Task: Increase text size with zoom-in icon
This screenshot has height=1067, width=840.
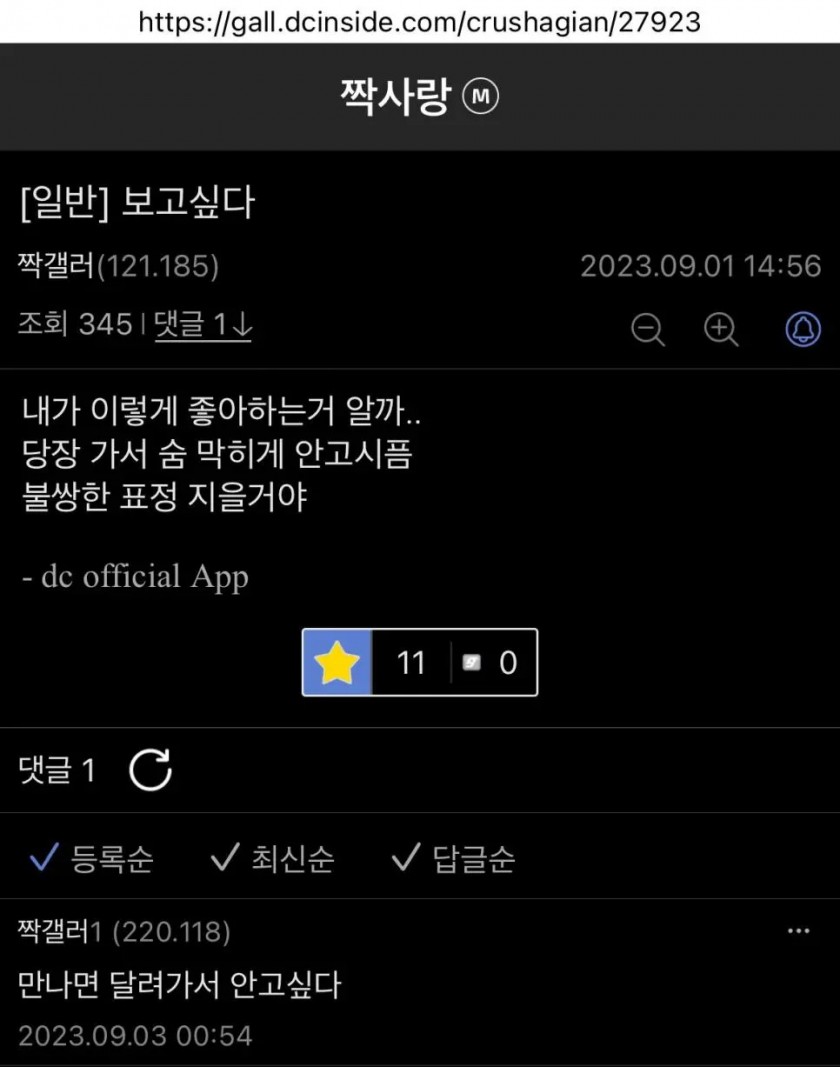Action: 721,328
